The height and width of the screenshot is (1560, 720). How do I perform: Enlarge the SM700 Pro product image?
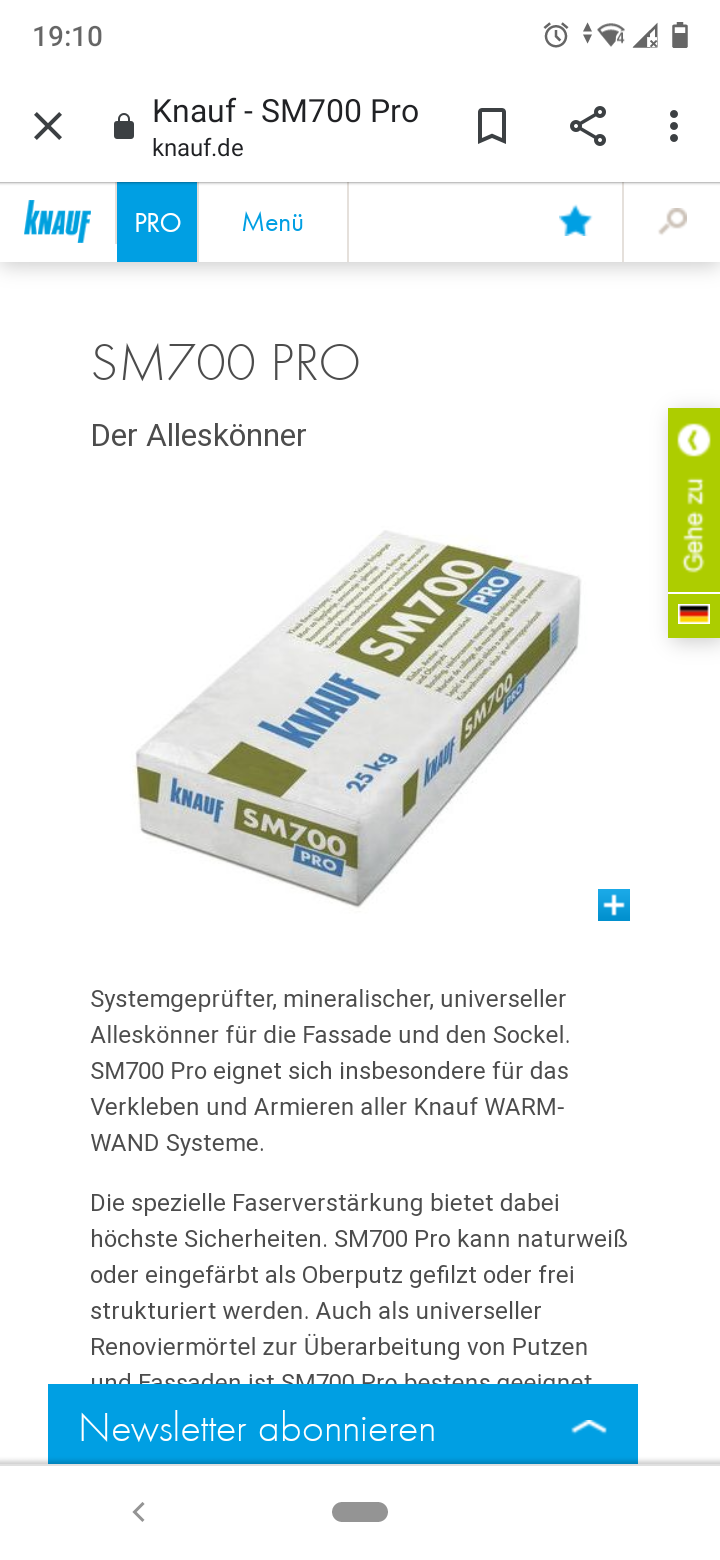click(360, 715)
